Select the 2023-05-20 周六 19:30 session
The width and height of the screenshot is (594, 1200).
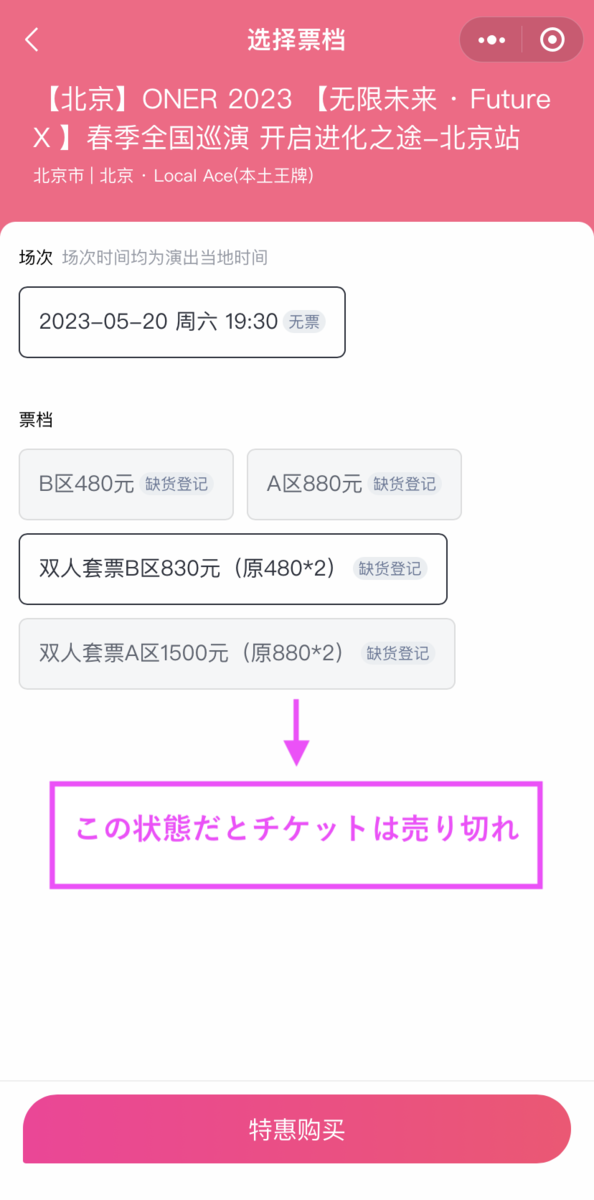point(182,322)
